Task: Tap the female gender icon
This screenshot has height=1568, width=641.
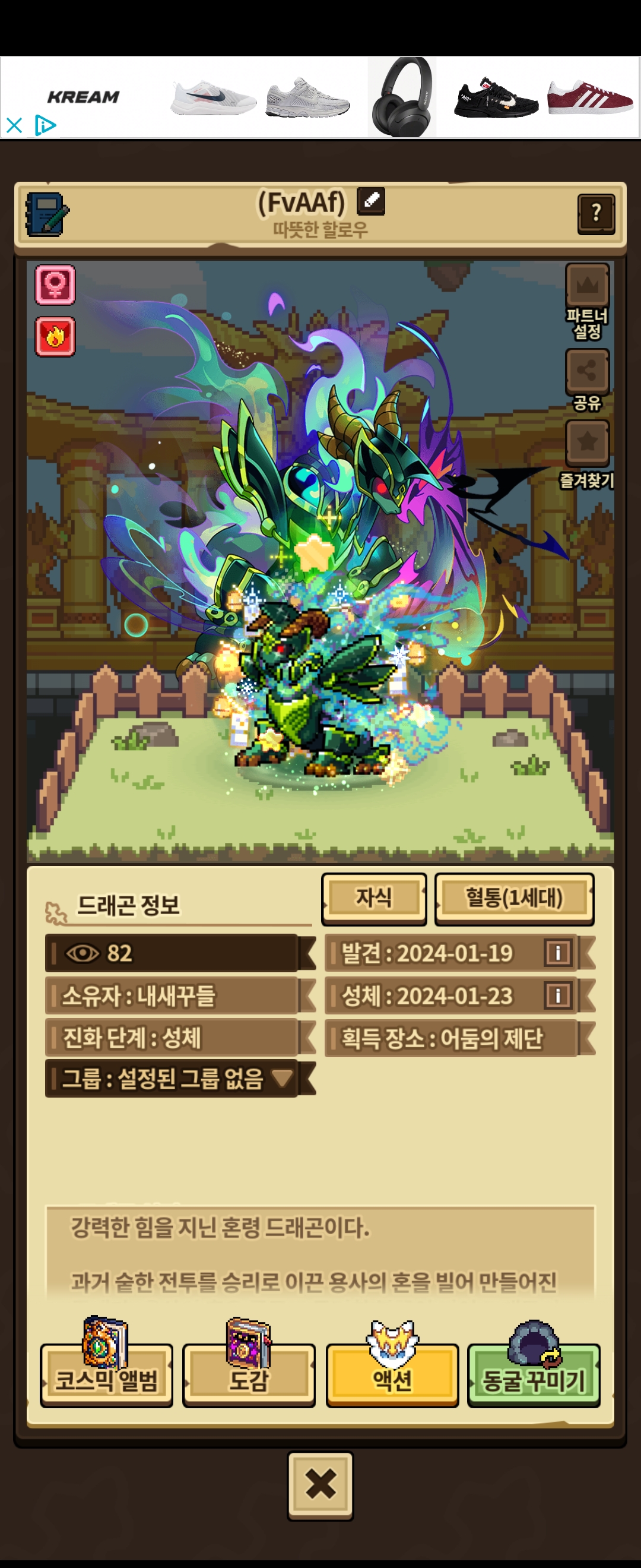Action: click(55, 284)
